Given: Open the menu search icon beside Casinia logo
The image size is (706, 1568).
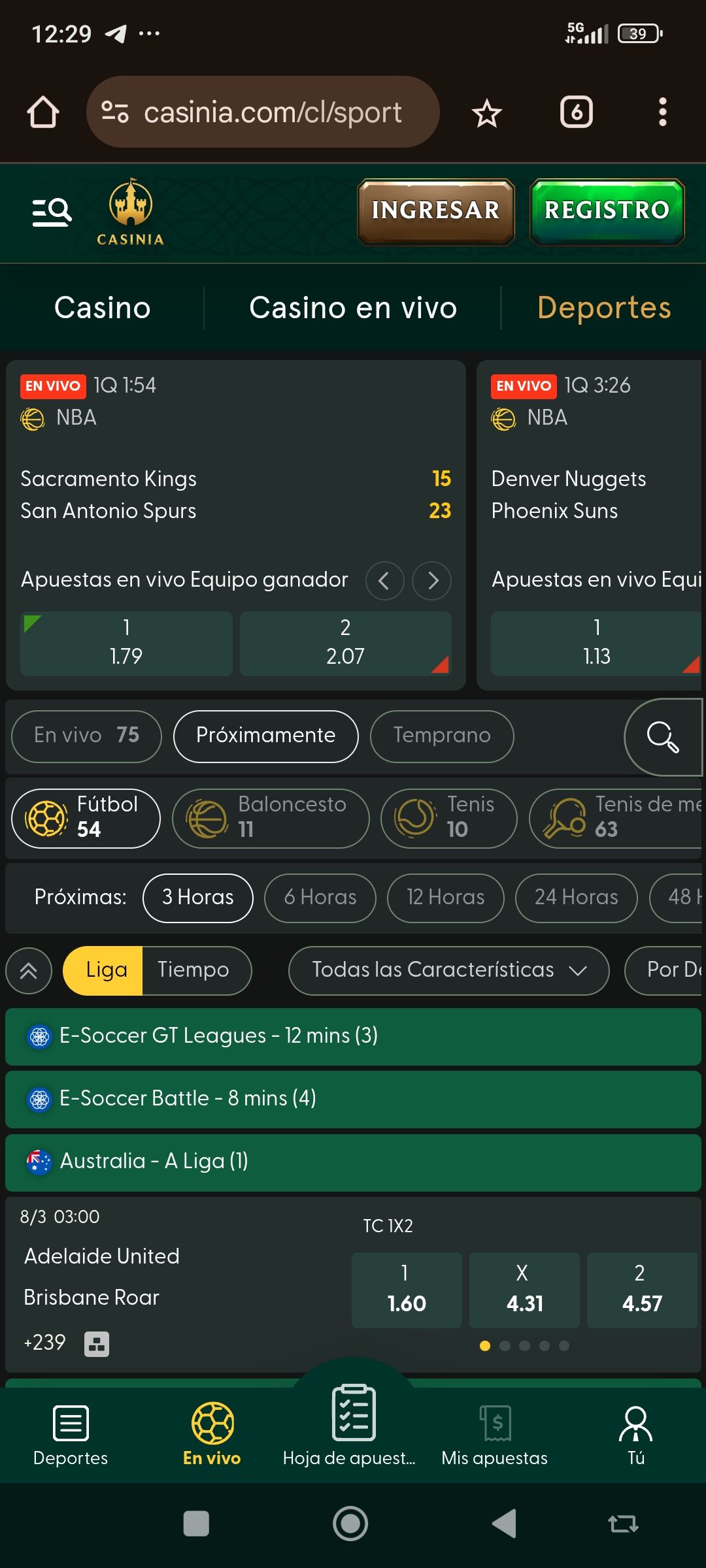Looking at the screenshot, I should (x=52, y=212).
